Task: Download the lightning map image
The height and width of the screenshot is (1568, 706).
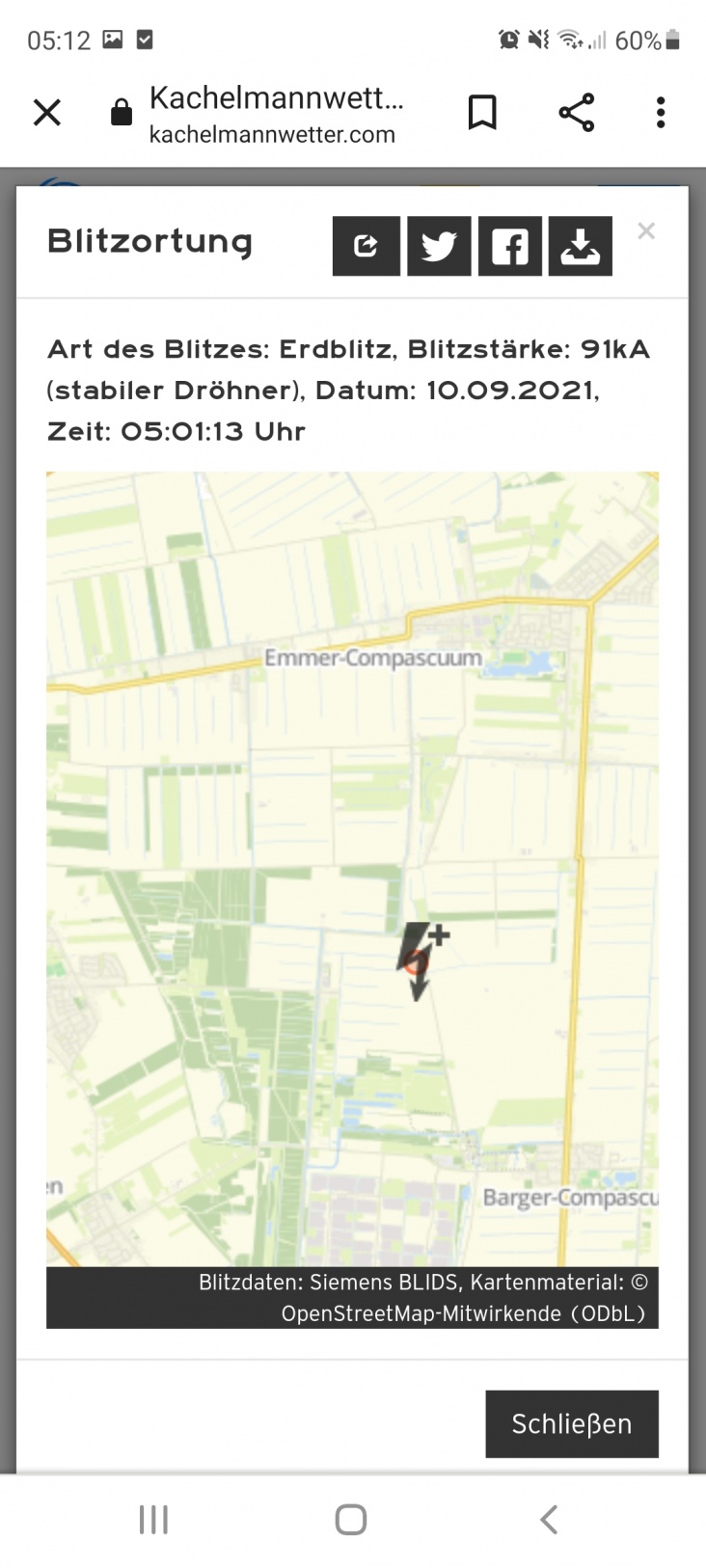Action: pyautogui.click(x=581, y=247)
